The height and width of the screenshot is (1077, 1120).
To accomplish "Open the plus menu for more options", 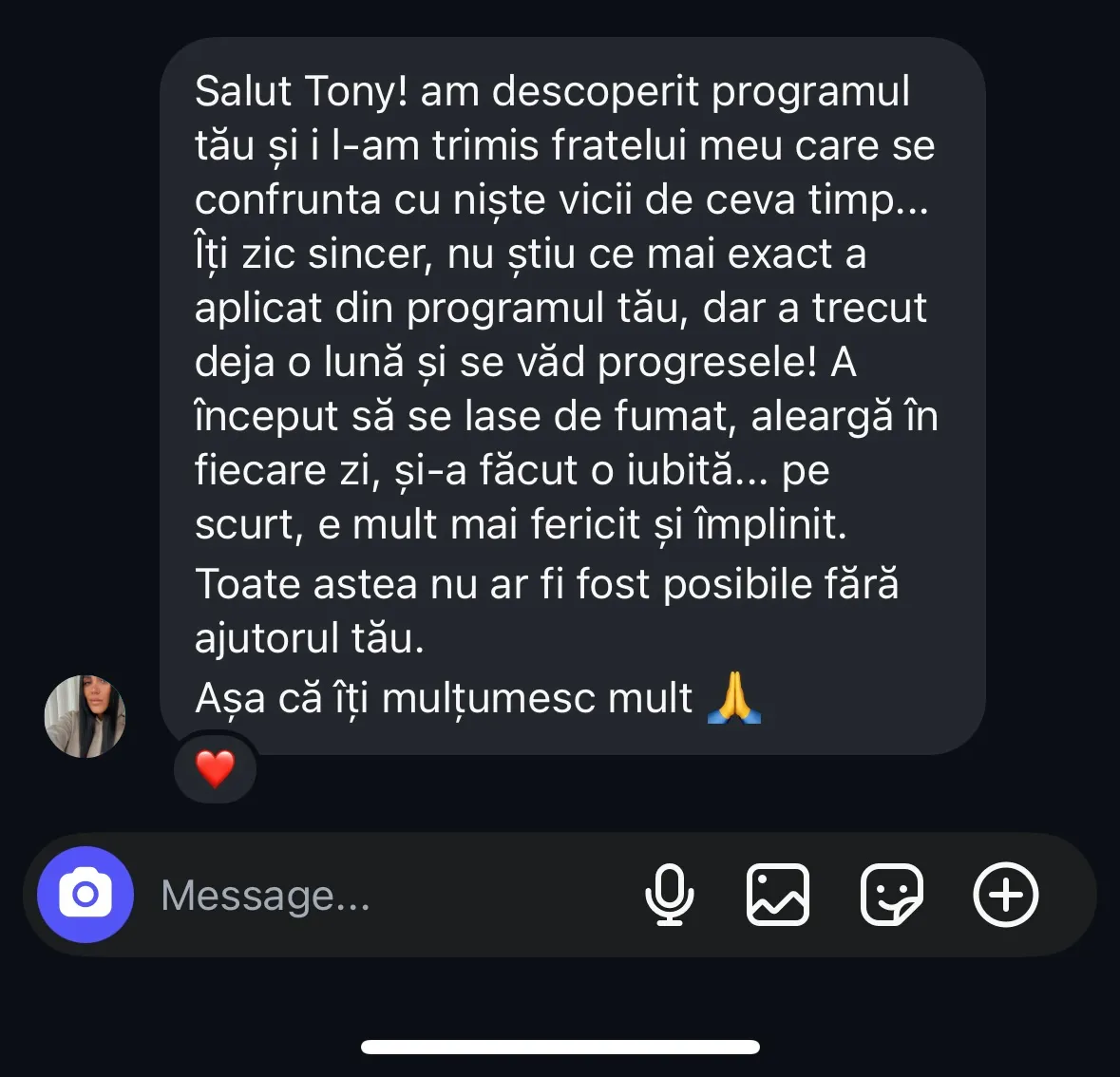I will pos(1005,895).
